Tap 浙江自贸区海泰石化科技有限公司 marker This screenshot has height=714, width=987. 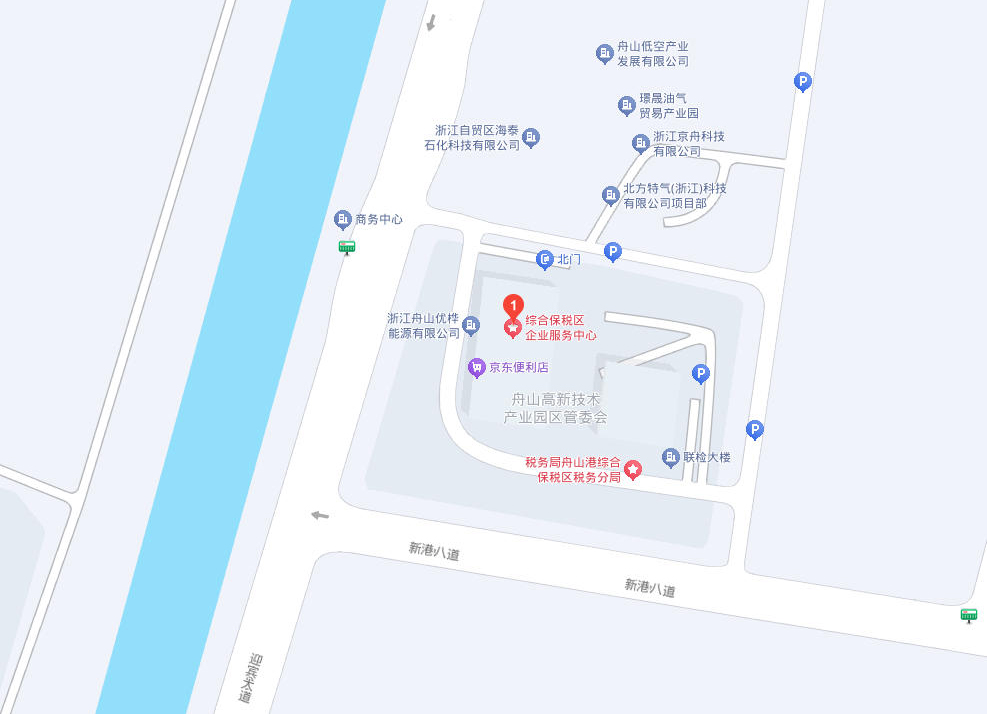[532, 137]
